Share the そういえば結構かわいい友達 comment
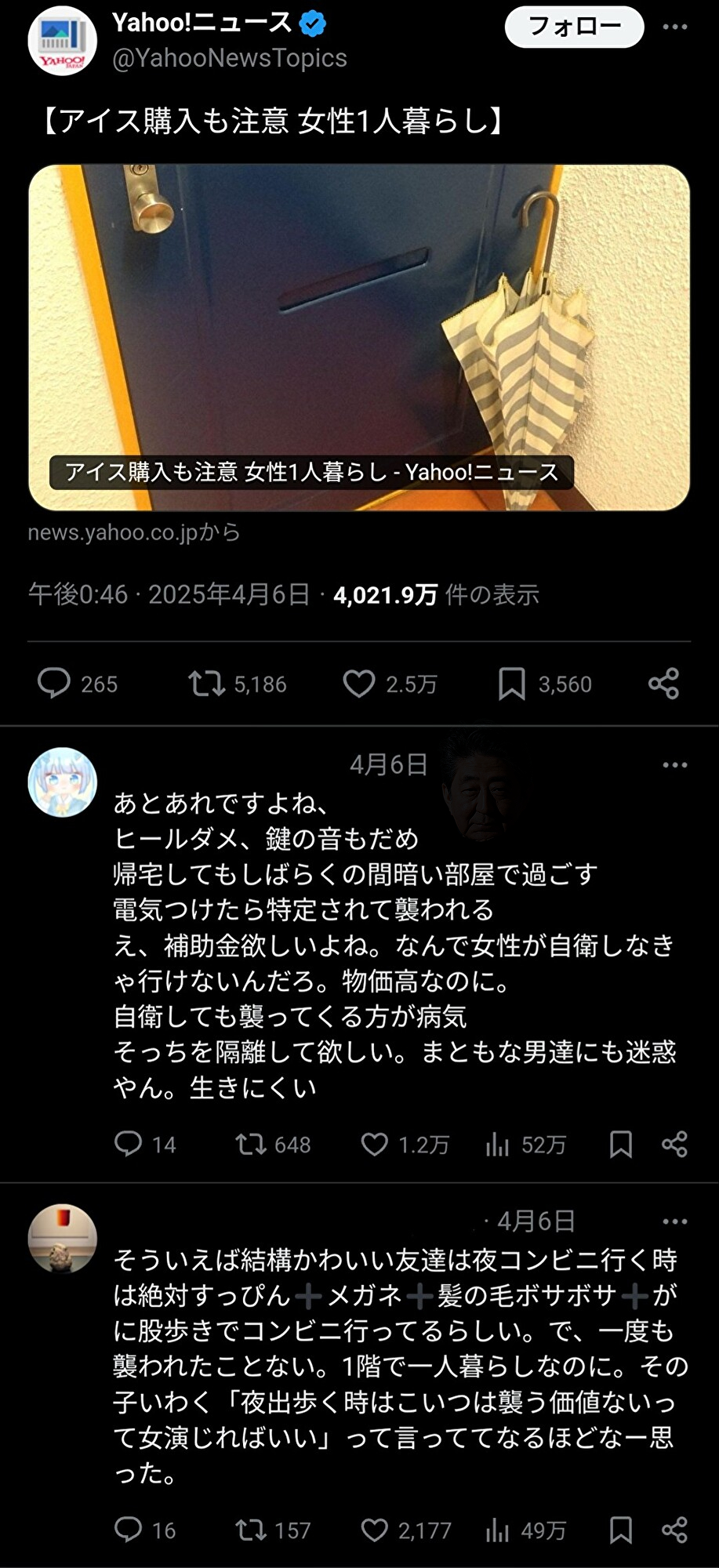 (674, 1530)
